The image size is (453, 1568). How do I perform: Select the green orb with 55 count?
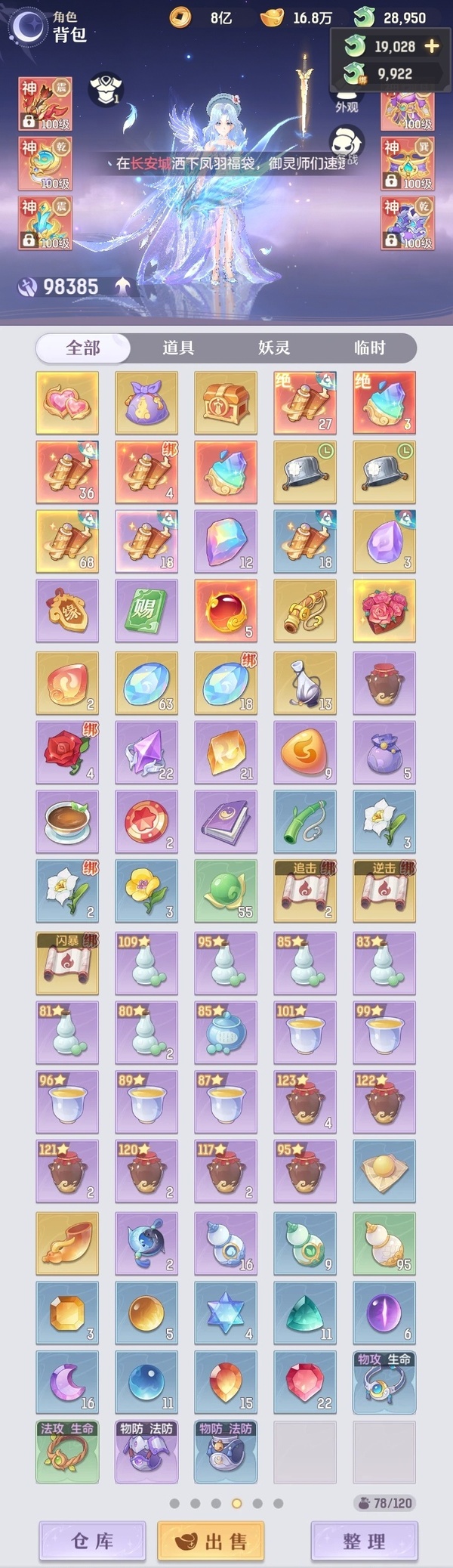[226, 890]
